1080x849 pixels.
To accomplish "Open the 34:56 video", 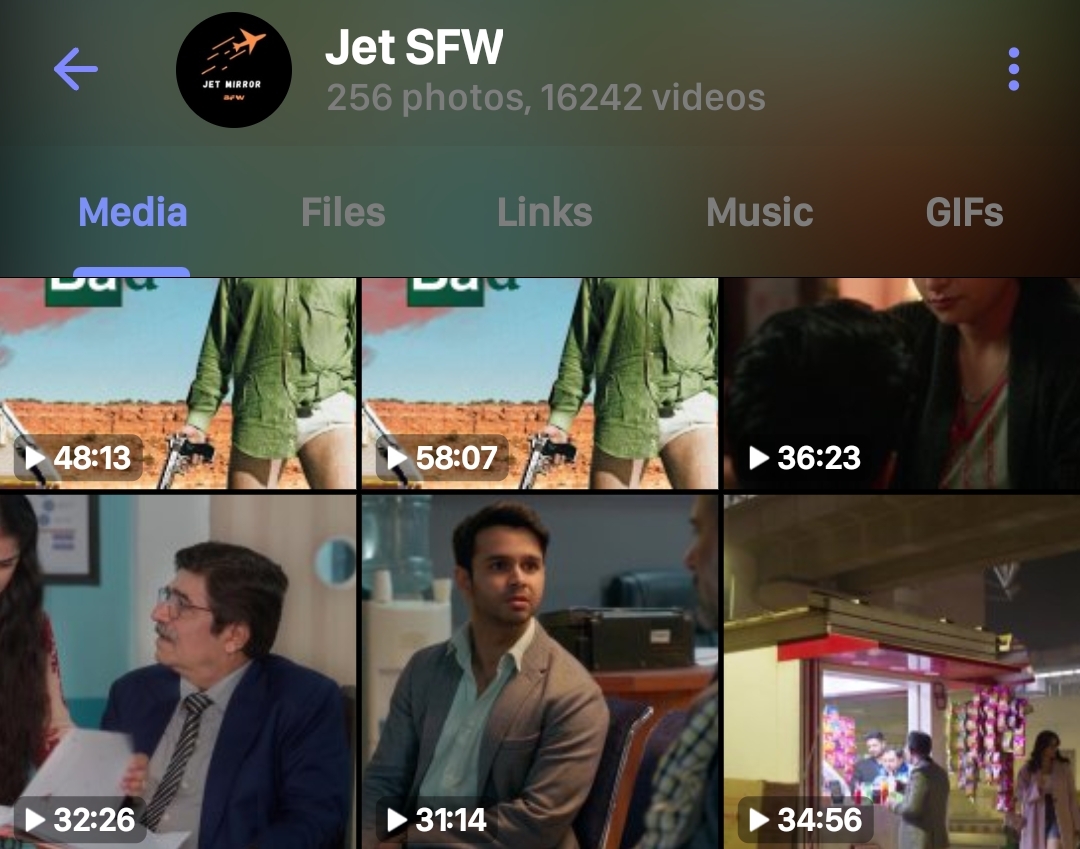I will (x=901, y=671).
